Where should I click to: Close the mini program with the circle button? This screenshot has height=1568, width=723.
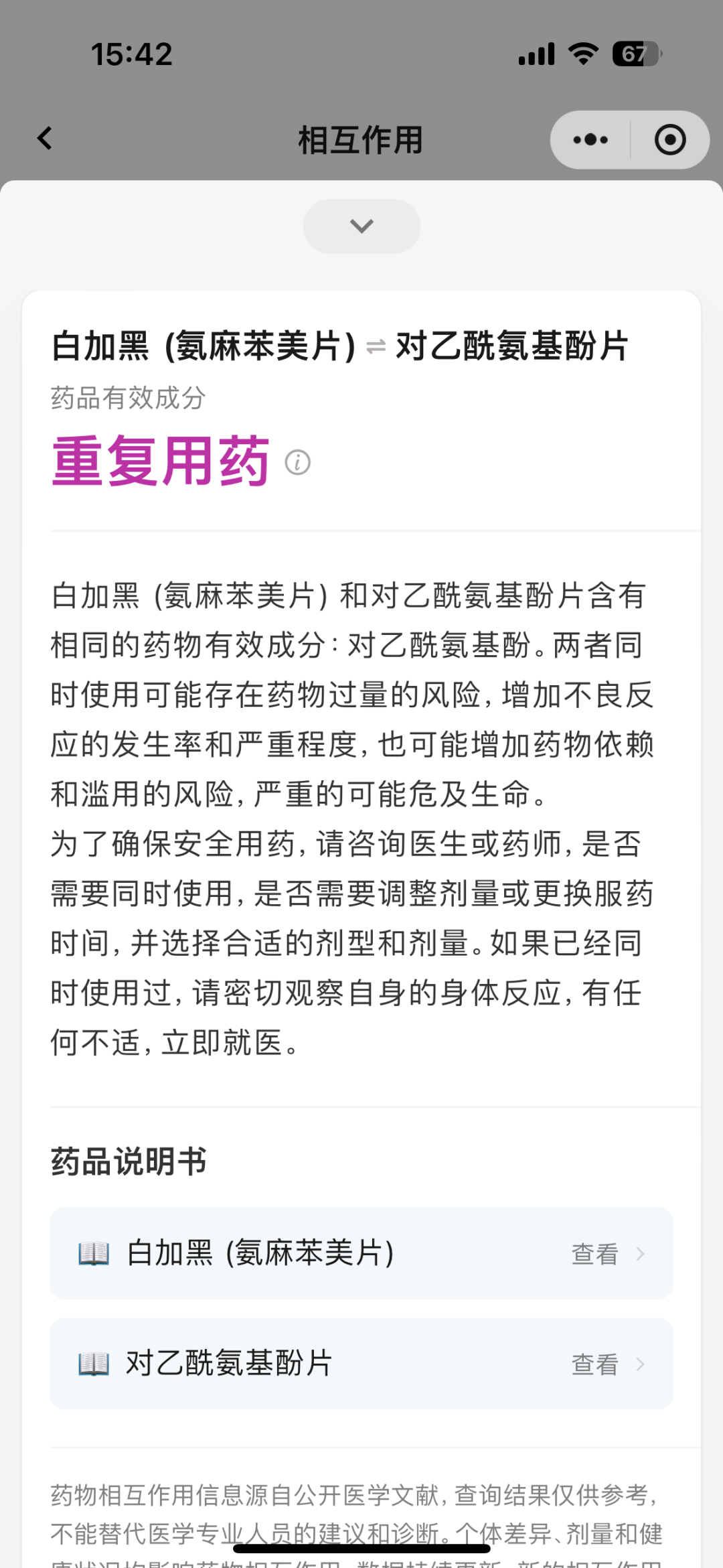click(670, 140)
